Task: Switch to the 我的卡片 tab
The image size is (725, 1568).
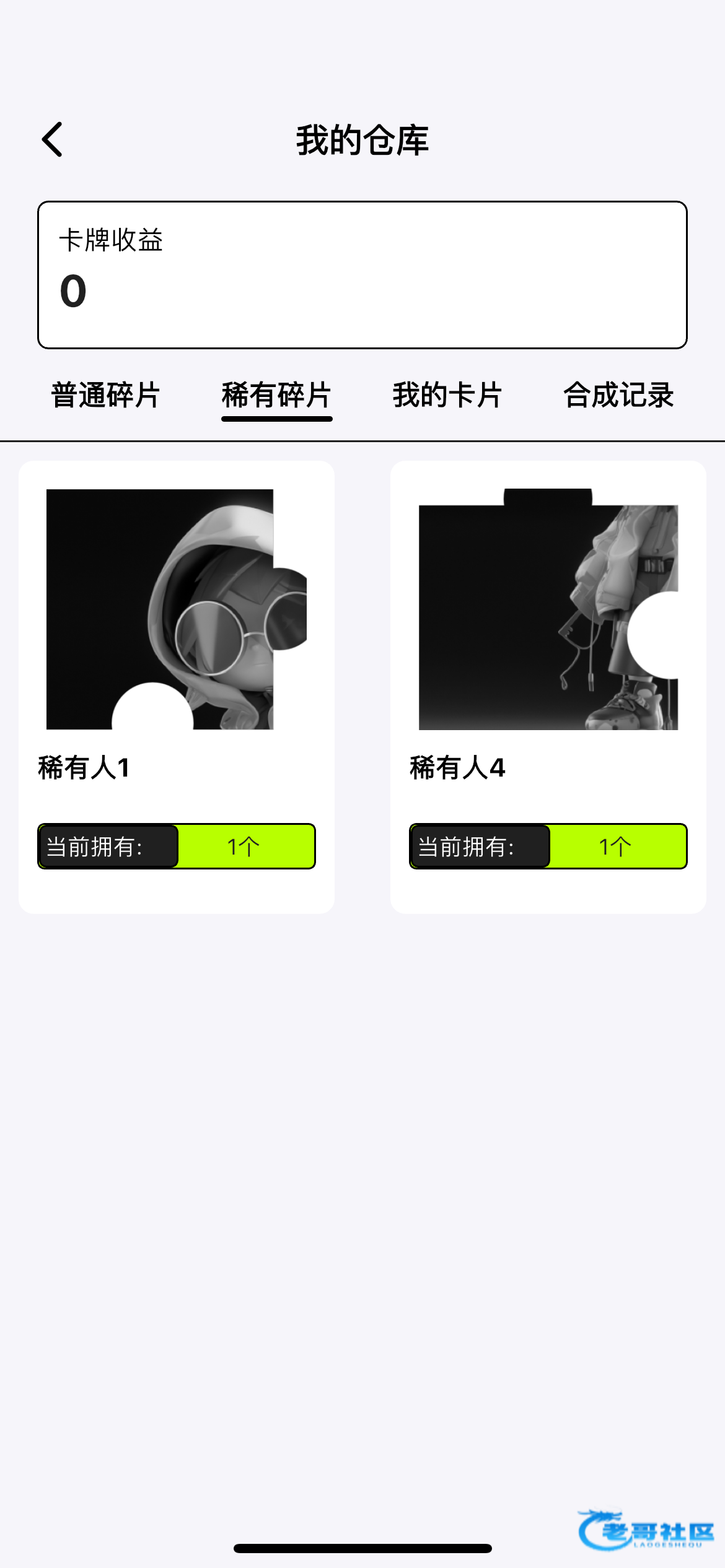Action: (x=447, y=395)
